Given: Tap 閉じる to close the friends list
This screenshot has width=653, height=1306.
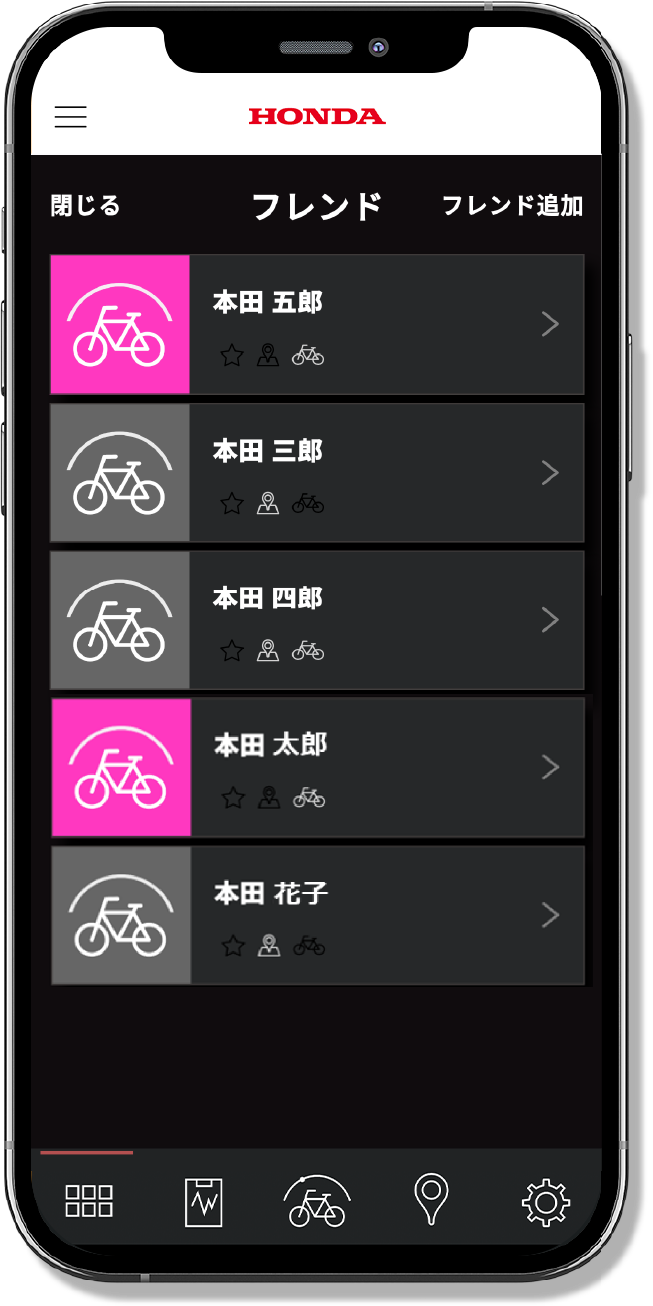Looking at the screenshot, I should 86,206.
